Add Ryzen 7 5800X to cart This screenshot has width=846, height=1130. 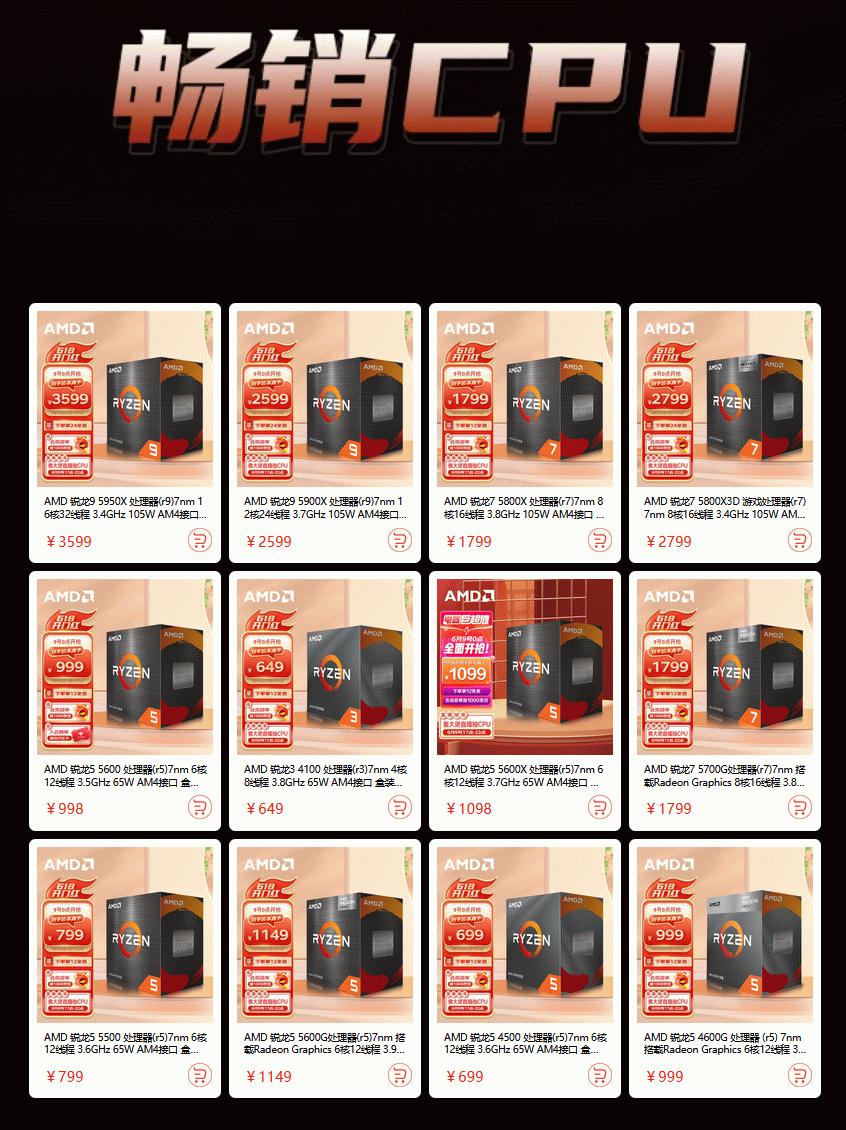[600, 541]
